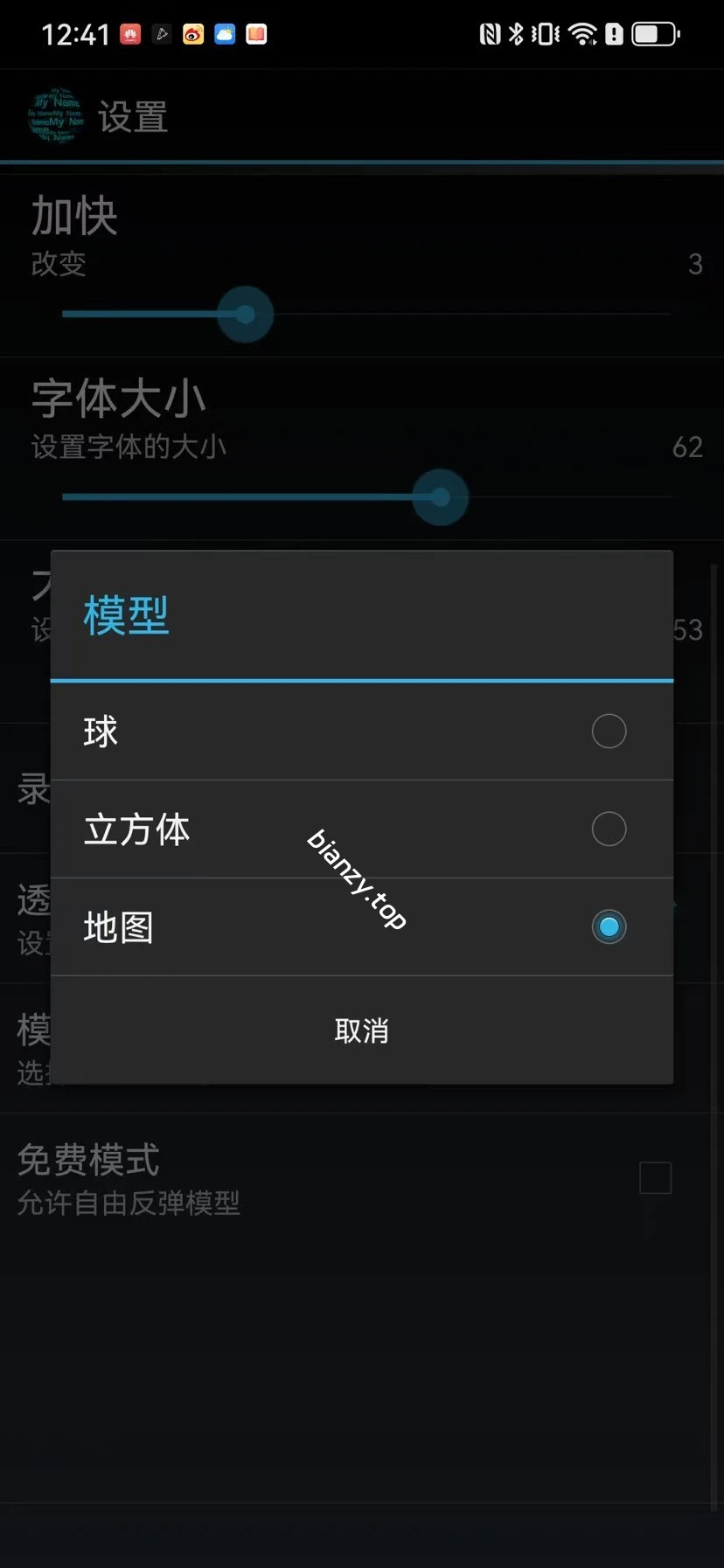724x1568 pixels.
Task: Tap the weather app notification icon
Action: pos(225,34)
